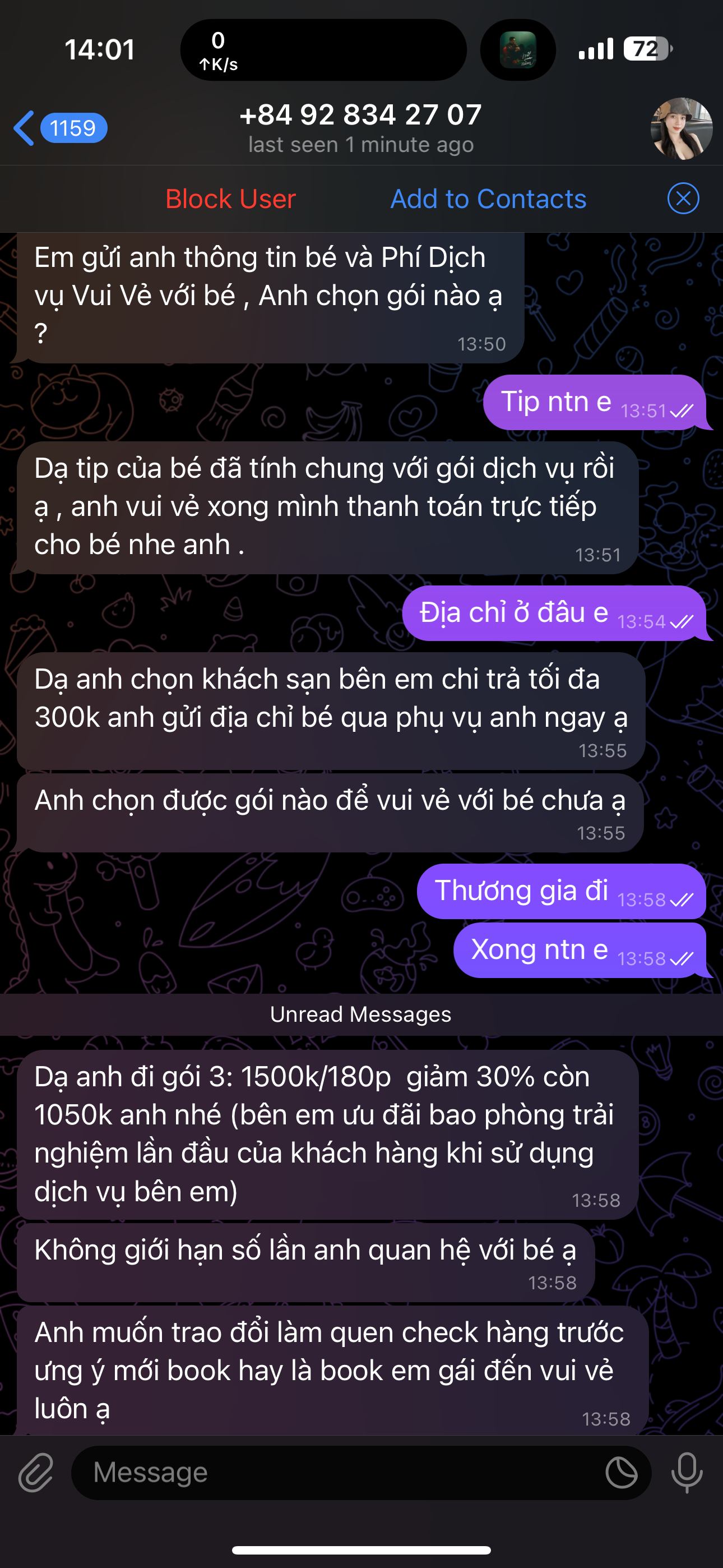Screen dimensions: 723x1568
Task: Open chat info from the phone number header
Action: 361,127
